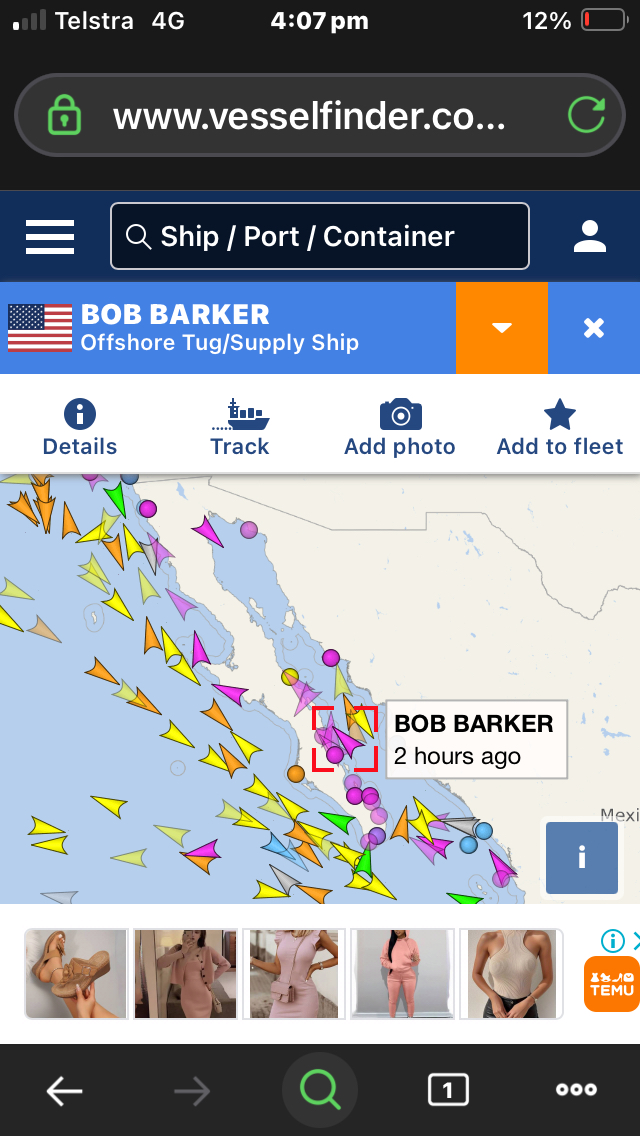Open the browser search button
Screen dimensions: 640x1136
pyautogui.click(x=320, y=1091)
